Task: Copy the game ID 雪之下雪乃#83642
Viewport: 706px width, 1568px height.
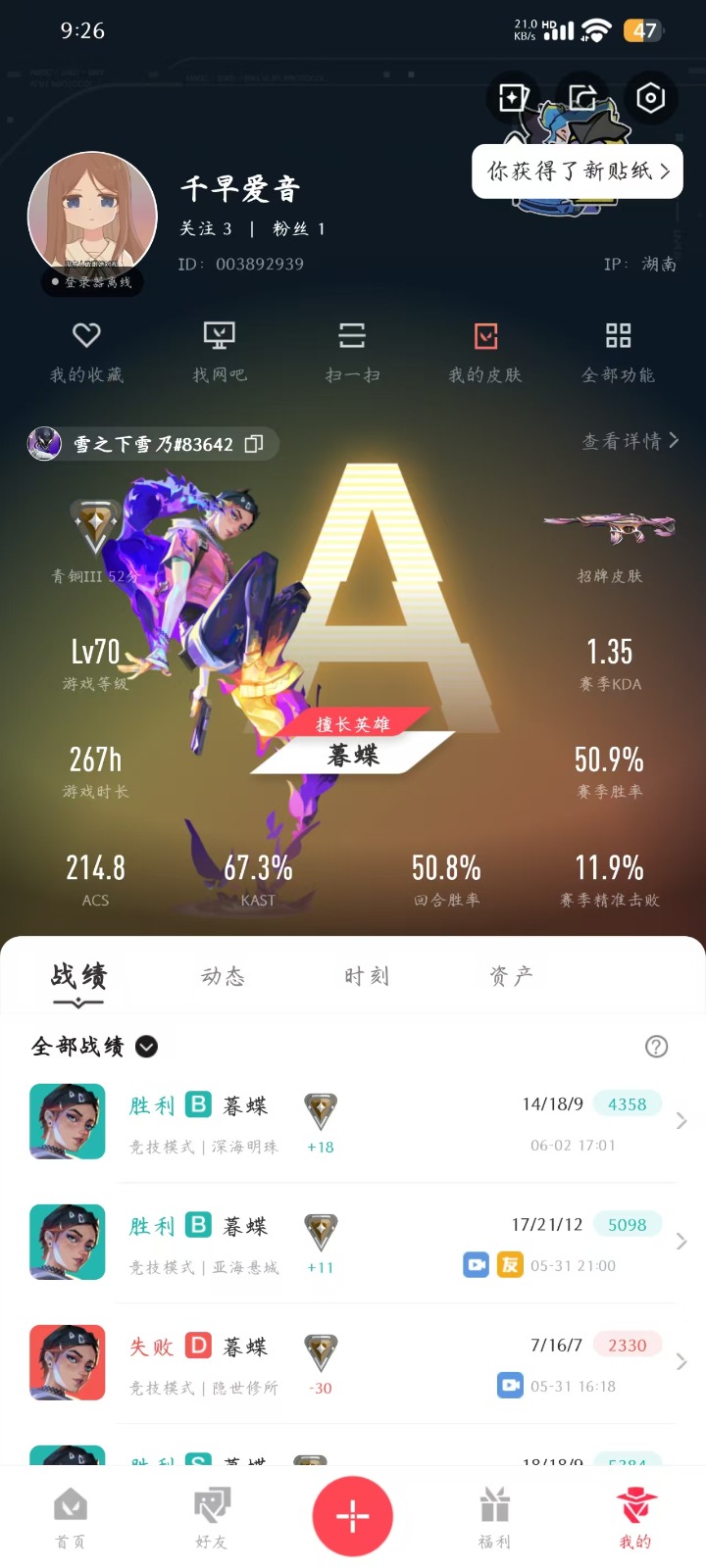Action: point(254,444)
